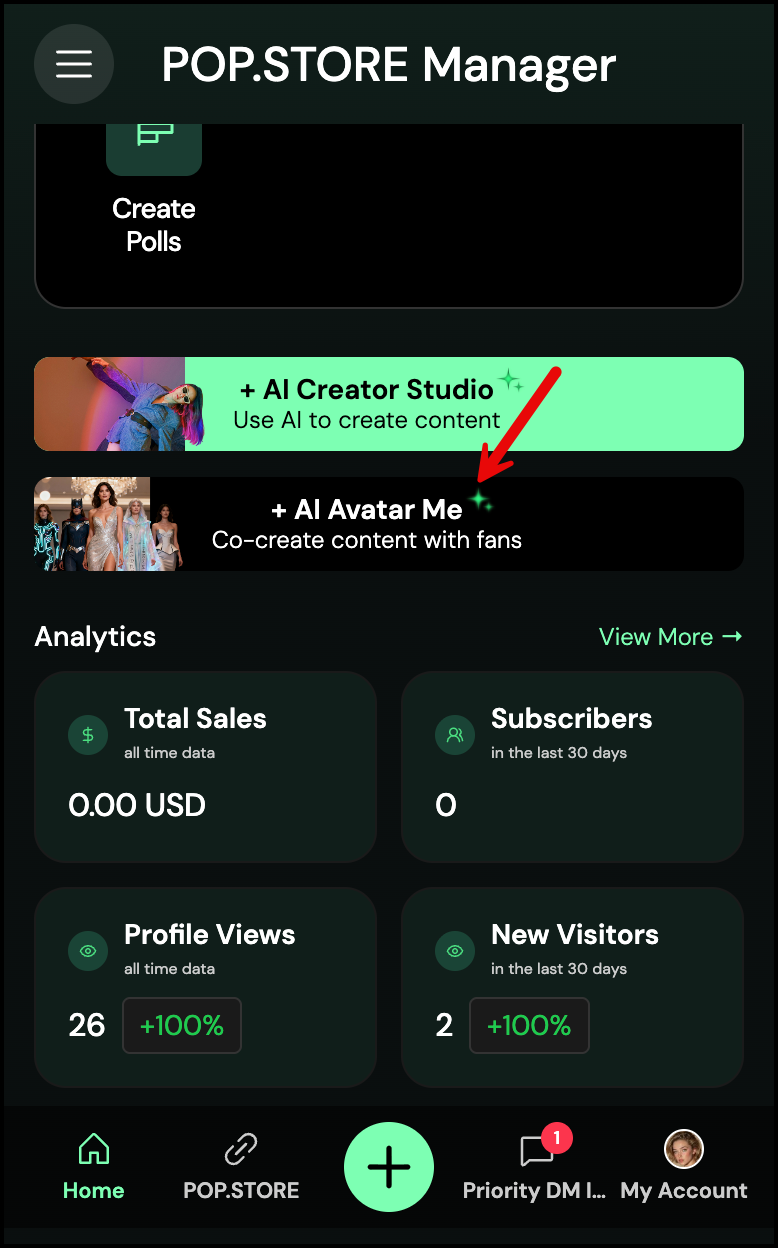
Task: Open the Total Sales card
Action: pos(205,766)
